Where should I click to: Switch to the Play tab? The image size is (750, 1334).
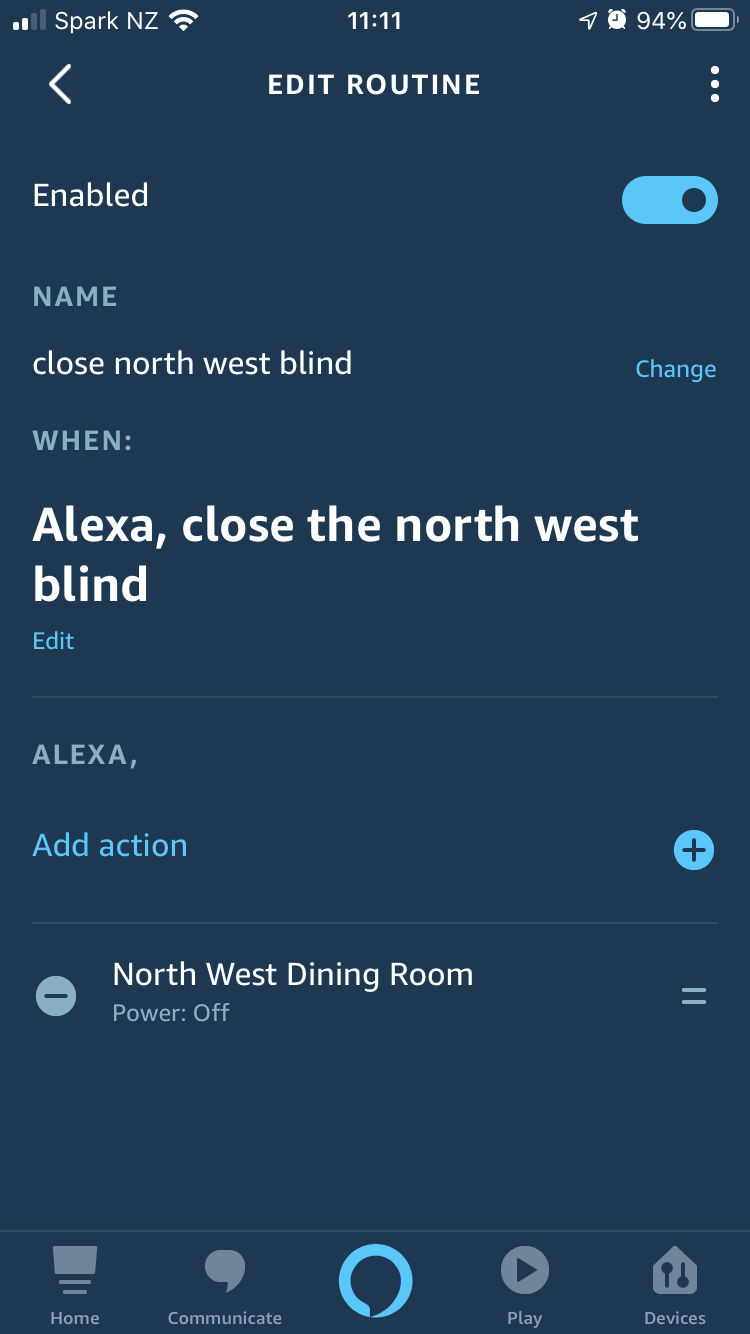[525, 1285]
